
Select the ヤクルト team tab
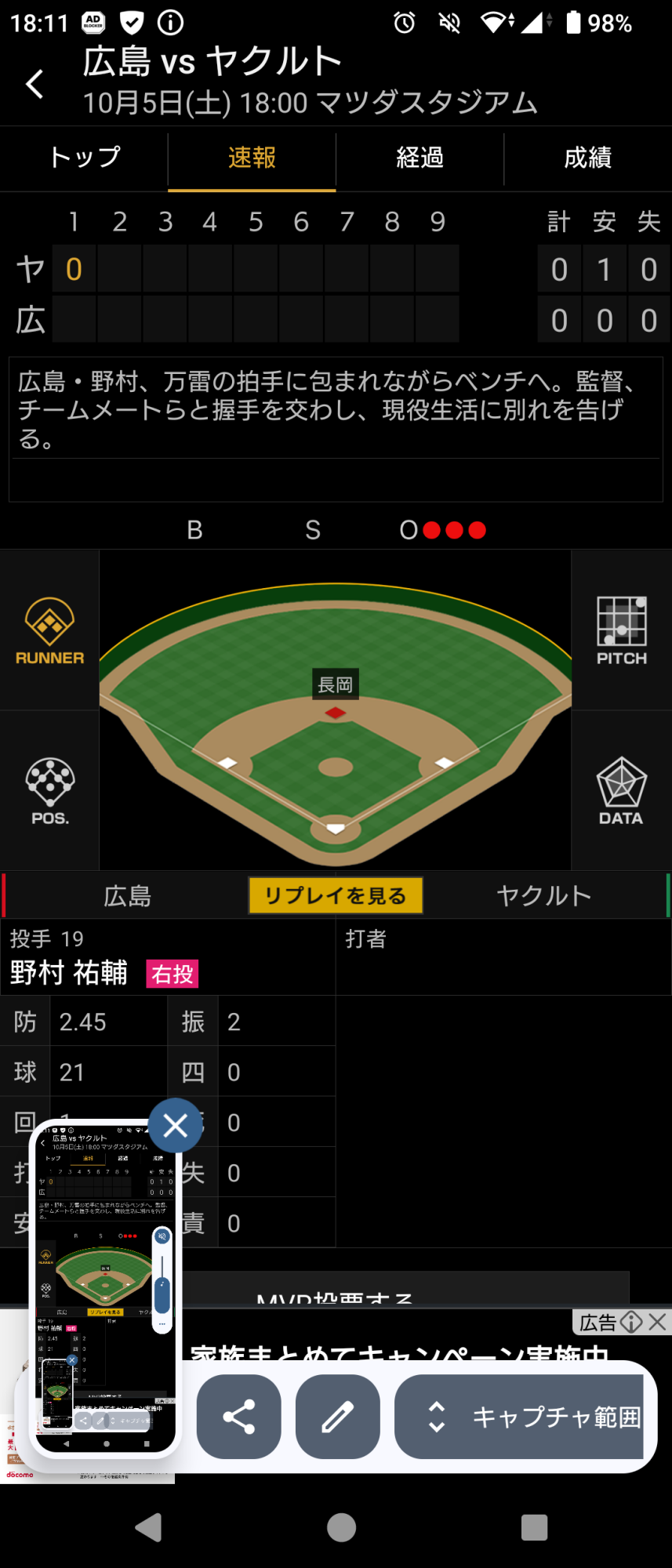coord(543,895)
